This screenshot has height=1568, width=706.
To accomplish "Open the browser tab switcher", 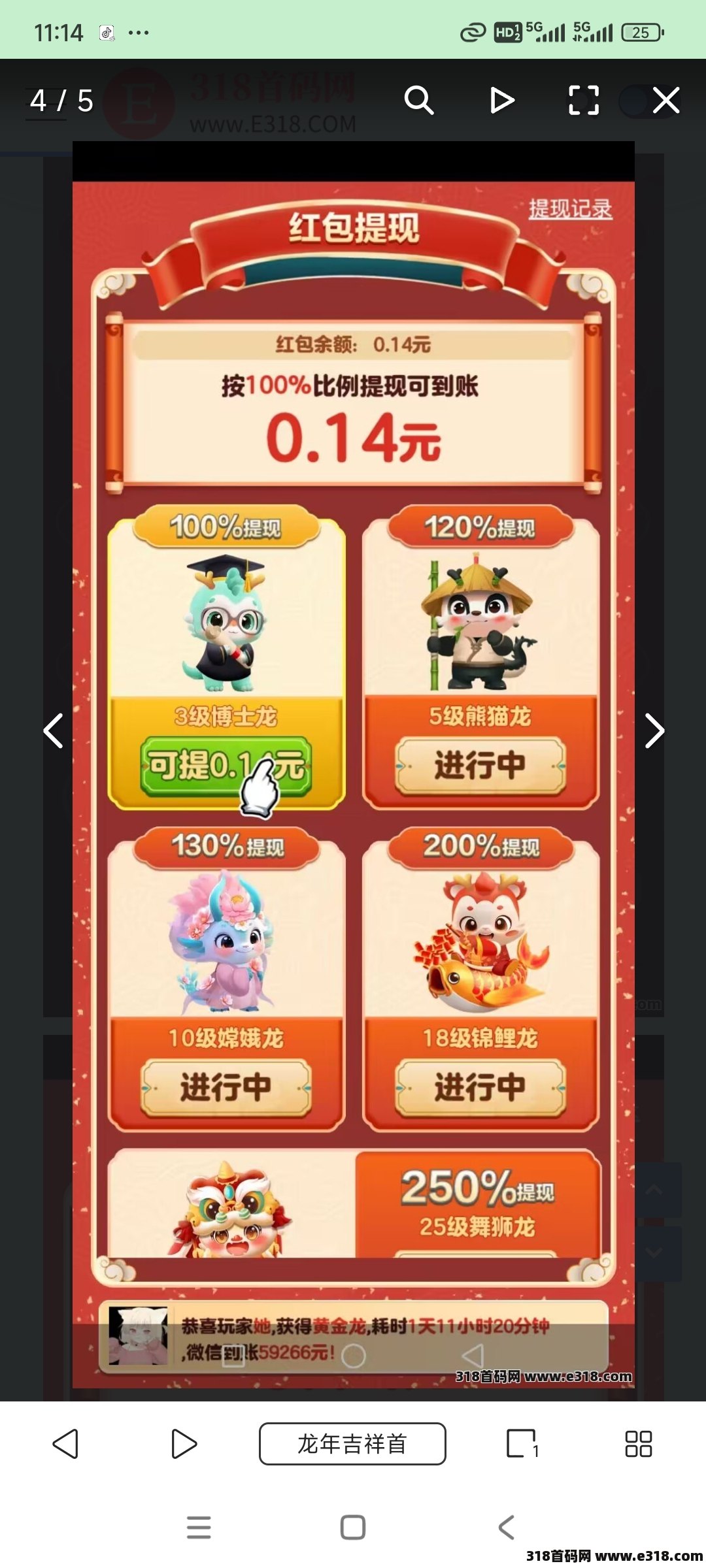I will tap(522, 1443).
